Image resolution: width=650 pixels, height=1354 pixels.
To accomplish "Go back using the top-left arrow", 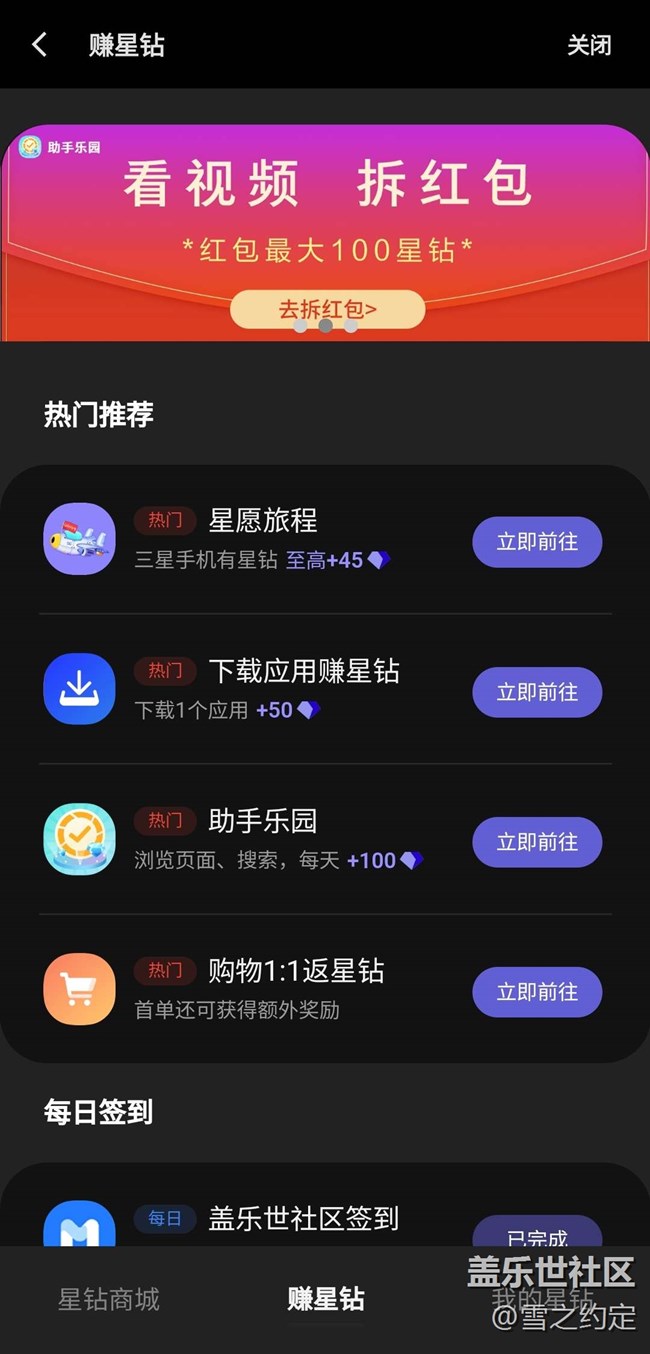I will click(39, 45).
